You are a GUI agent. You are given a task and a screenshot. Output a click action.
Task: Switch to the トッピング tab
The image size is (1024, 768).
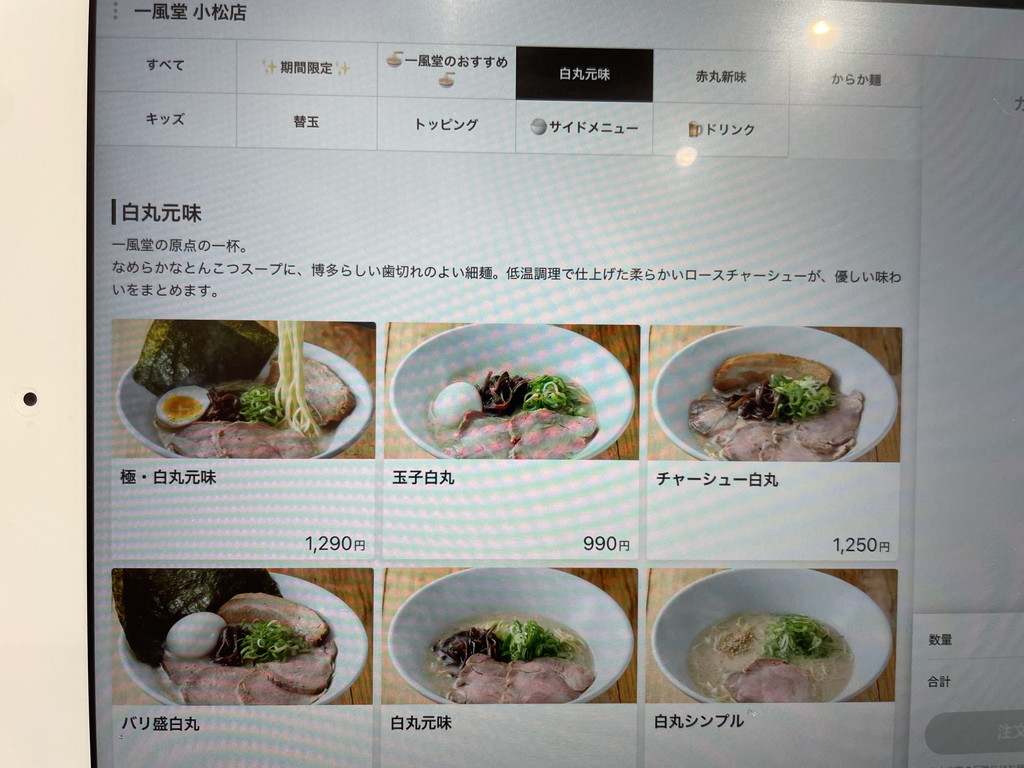click(x=446, y=125)
